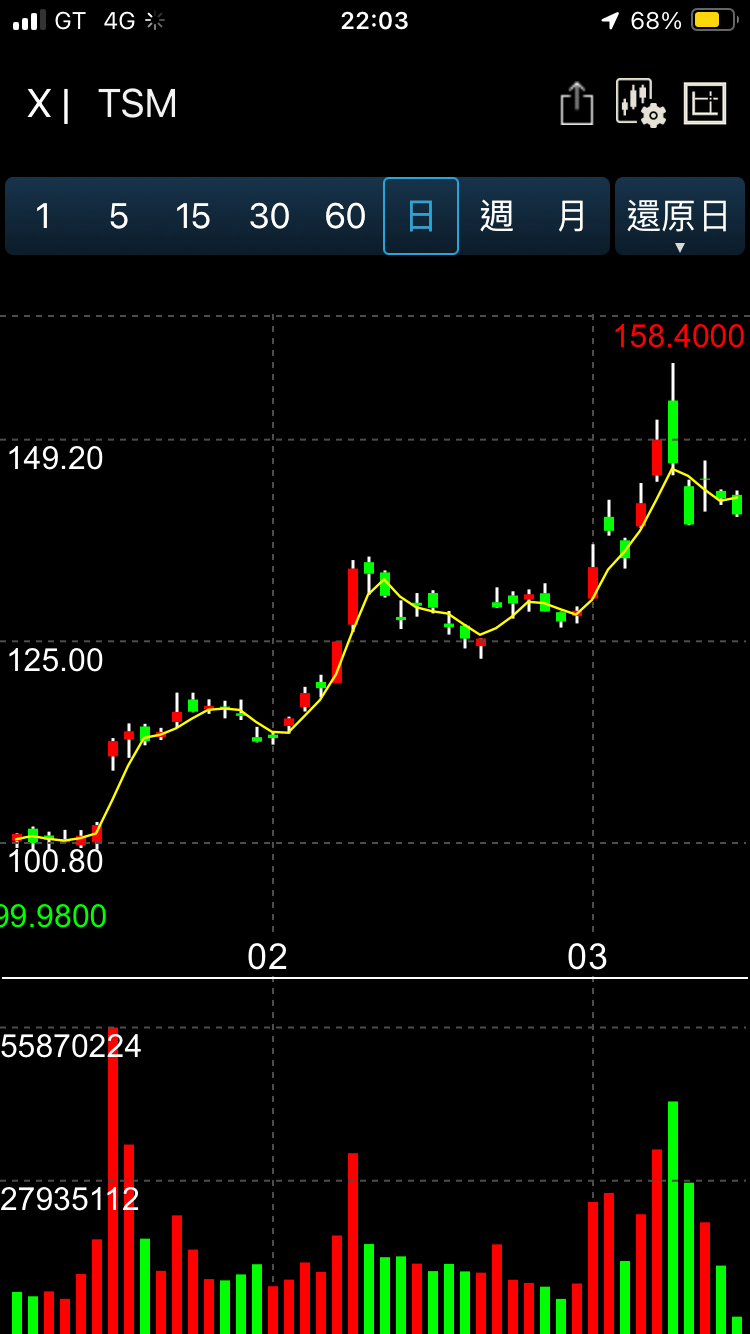Image resolution: width=750 pixels, height=1334 pixels.
Task: Switch to the 5-minute interval
Action: click(x=118, y=216)
